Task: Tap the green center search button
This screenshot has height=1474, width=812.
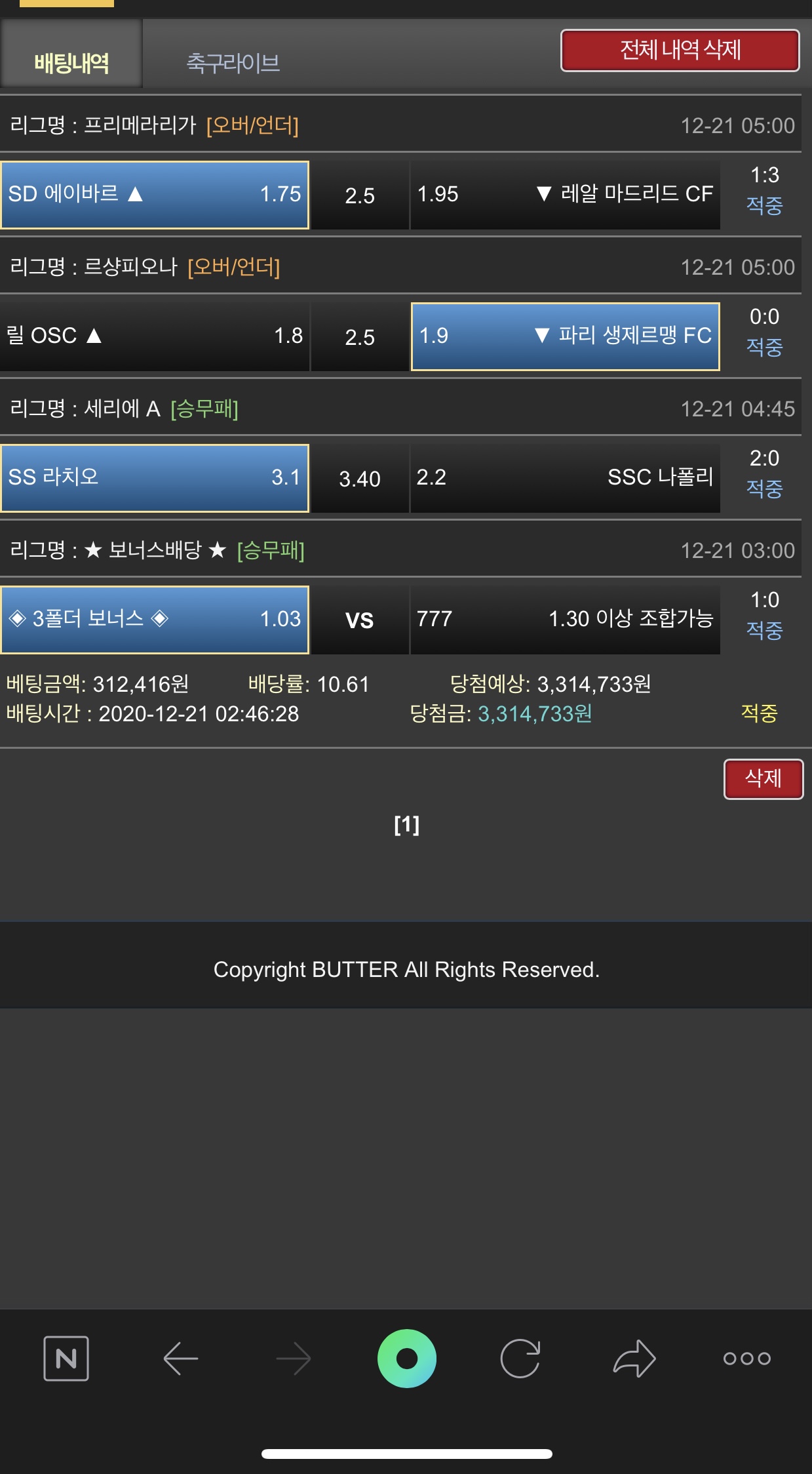Action: coord(406,1358)
